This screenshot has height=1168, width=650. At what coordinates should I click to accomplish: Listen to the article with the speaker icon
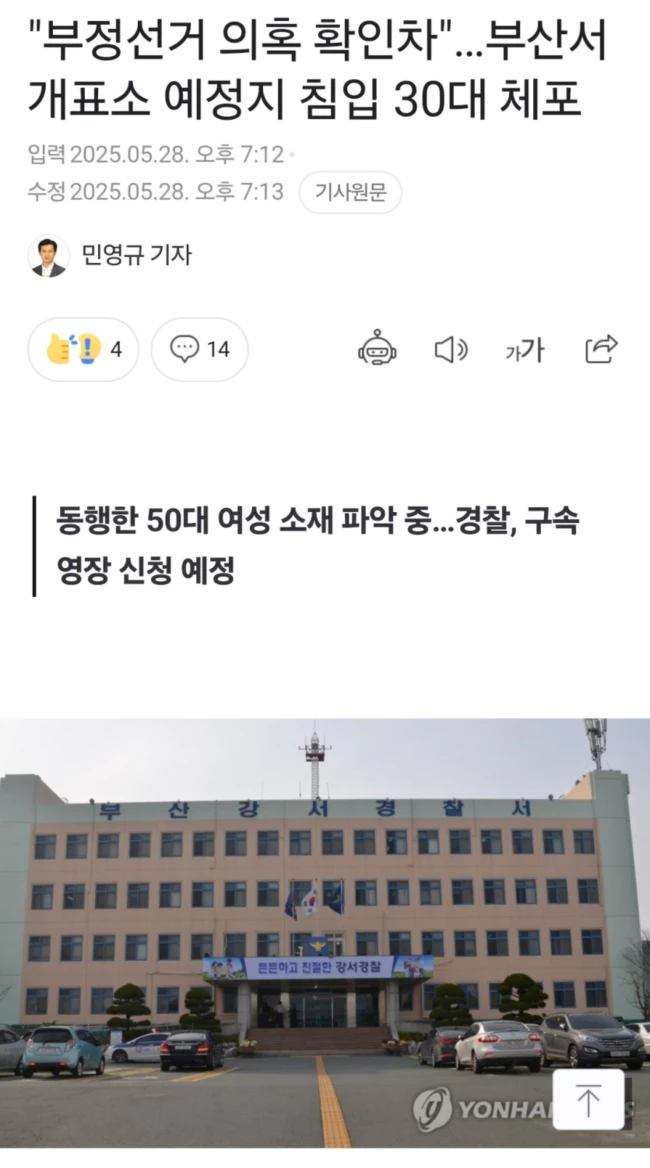click(451, 349)
